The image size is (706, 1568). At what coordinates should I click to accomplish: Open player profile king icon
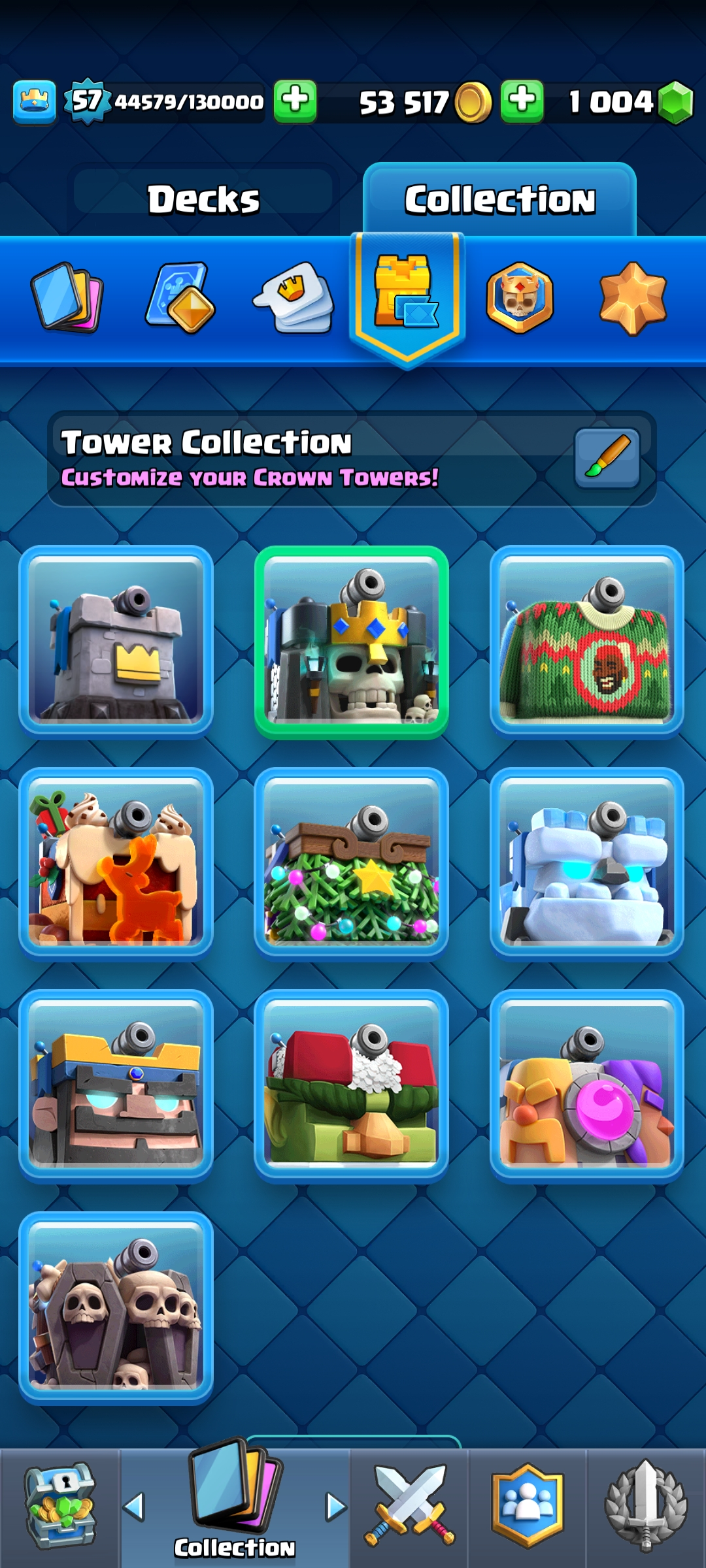(x=35, y=101)
